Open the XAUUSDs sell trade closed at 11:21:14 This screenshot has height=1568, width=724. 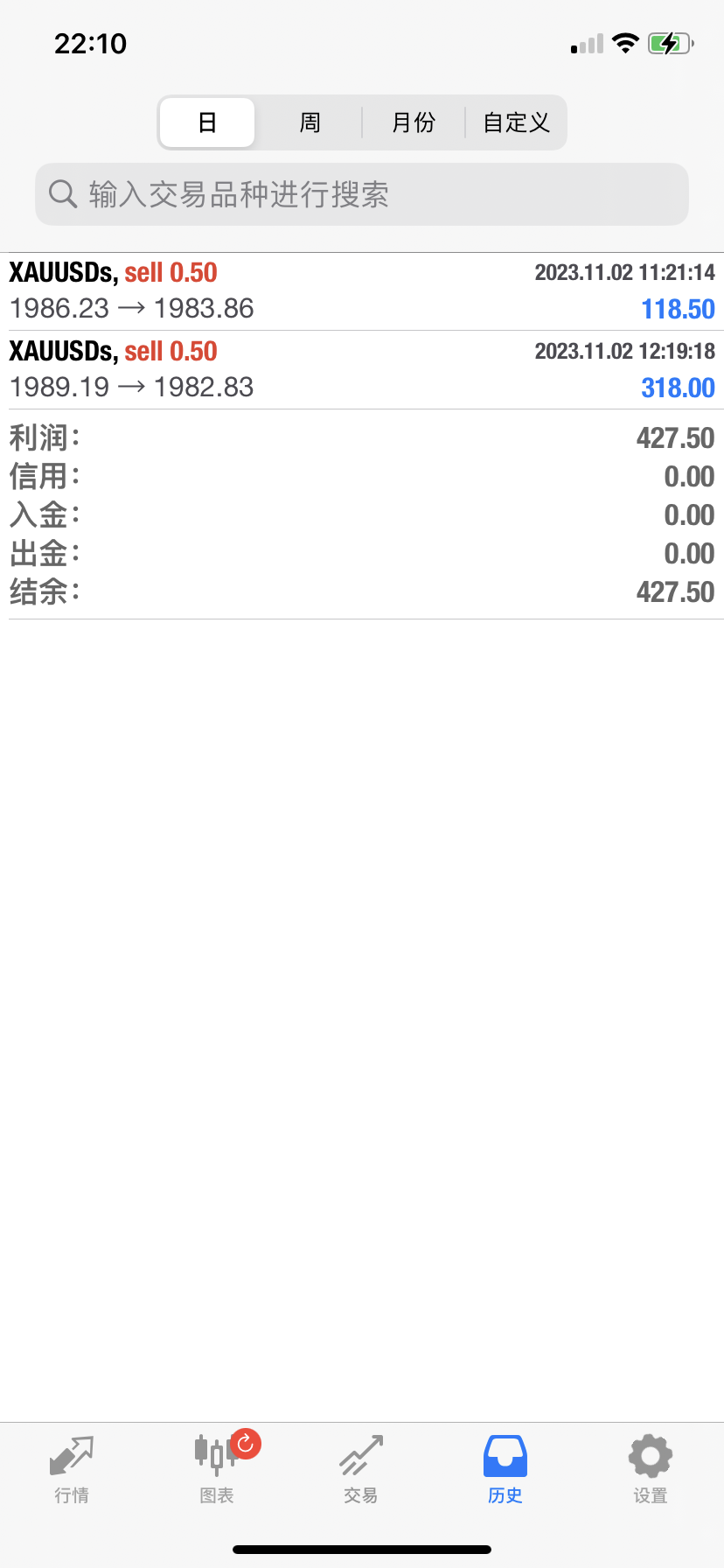point(362,291)
